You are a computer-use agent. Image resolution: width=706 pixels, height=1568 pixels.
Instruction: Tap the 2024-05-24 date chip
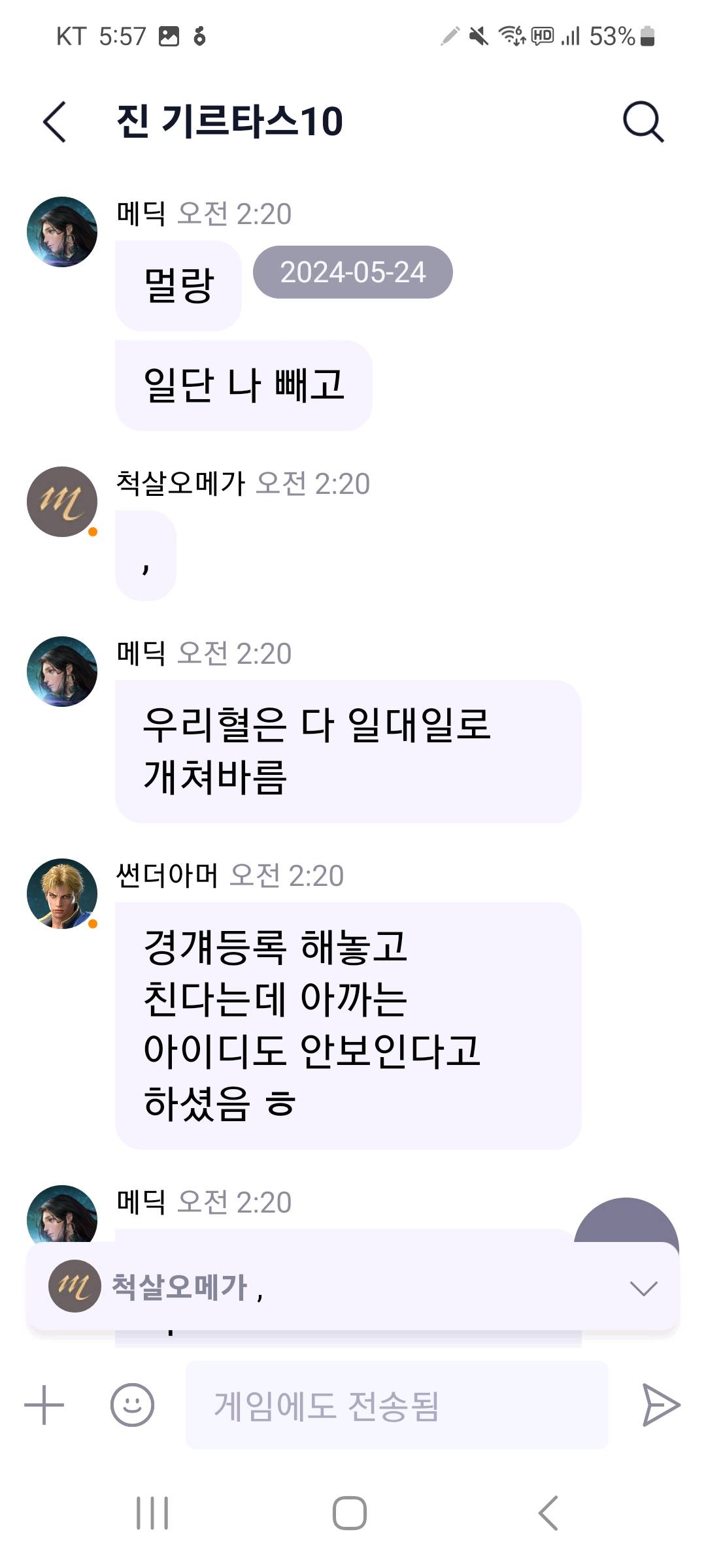[x=353, y=273]
